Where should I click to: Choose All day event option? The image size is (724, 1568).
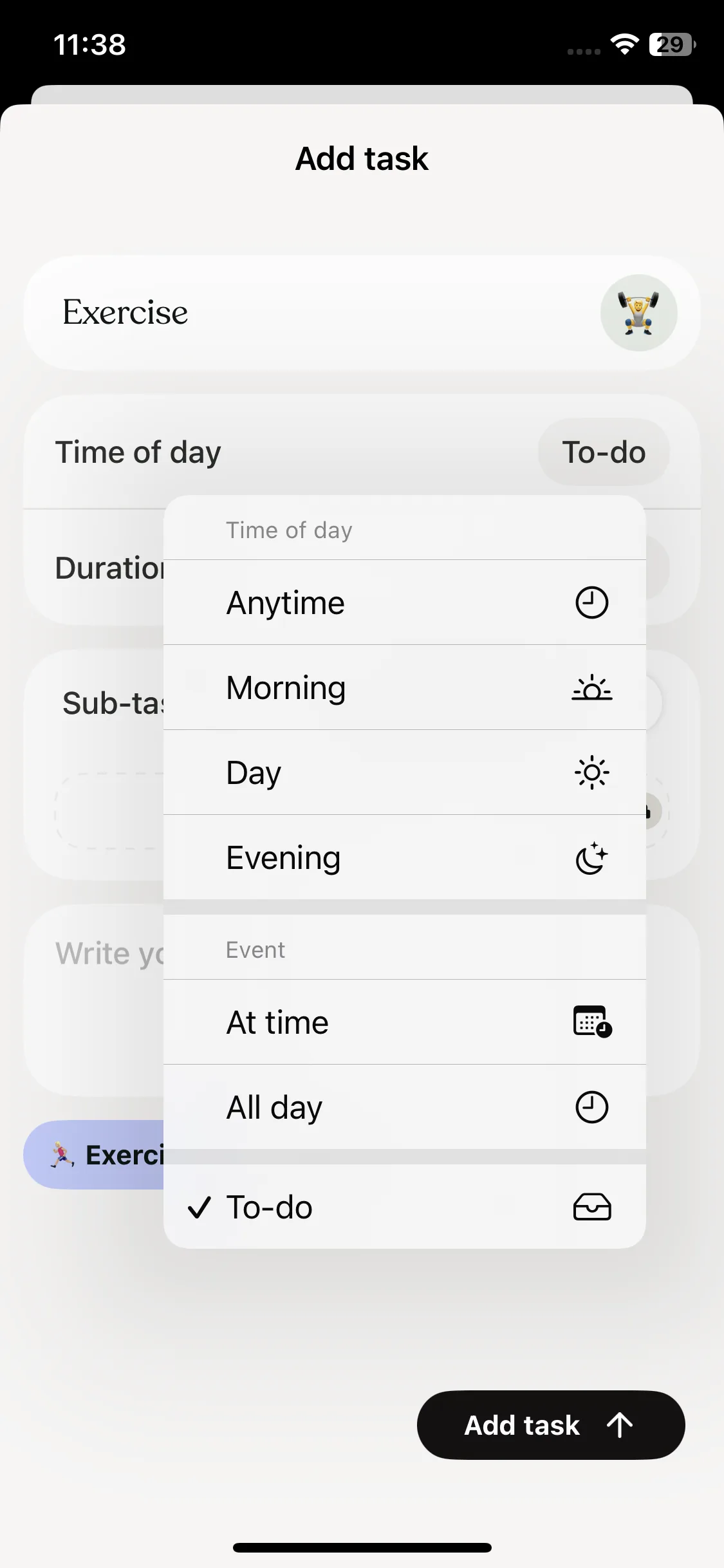click(x=404, y=1107)
